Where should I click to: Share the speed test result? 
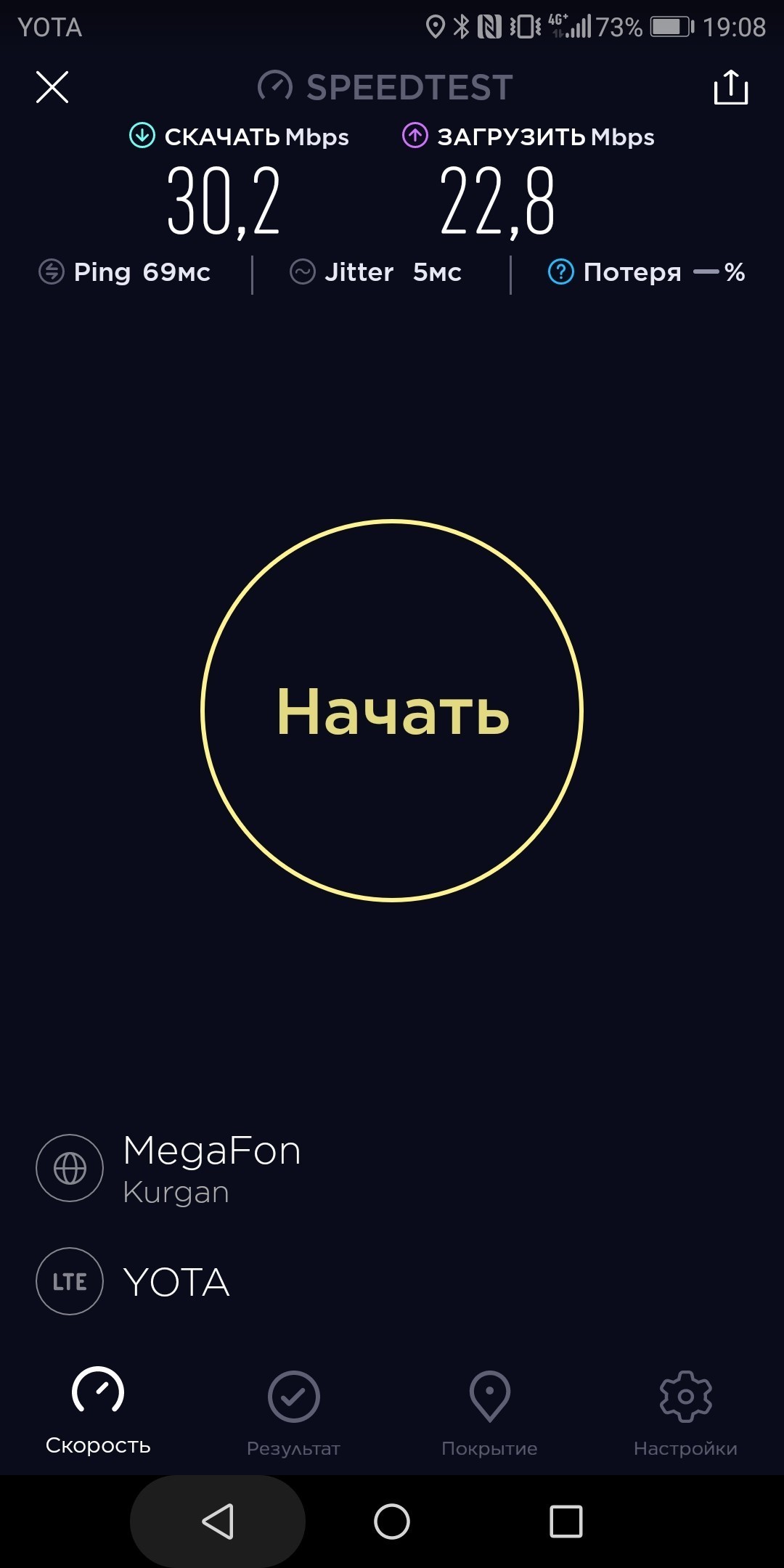730,87
